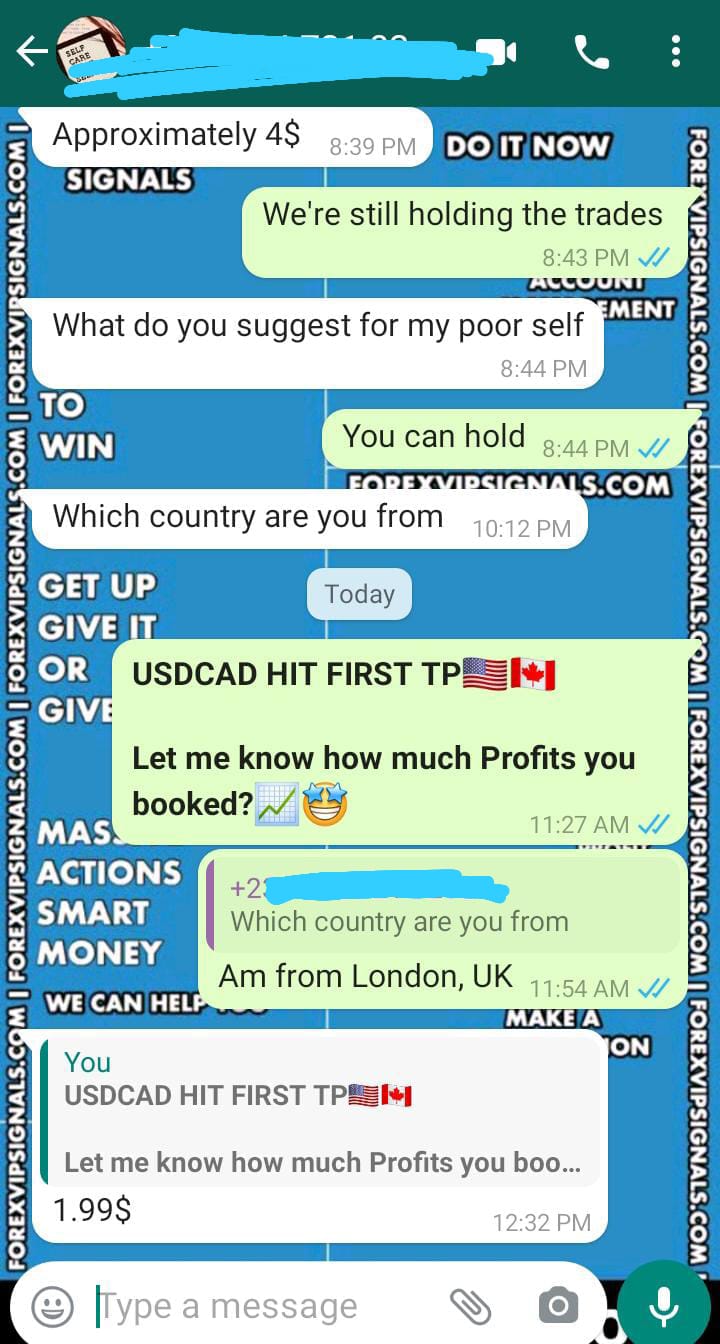Jump to quoted USDCAD HIT FIRST TP reply
Screen dimensions: 720x1344
tap(320, 1112)
